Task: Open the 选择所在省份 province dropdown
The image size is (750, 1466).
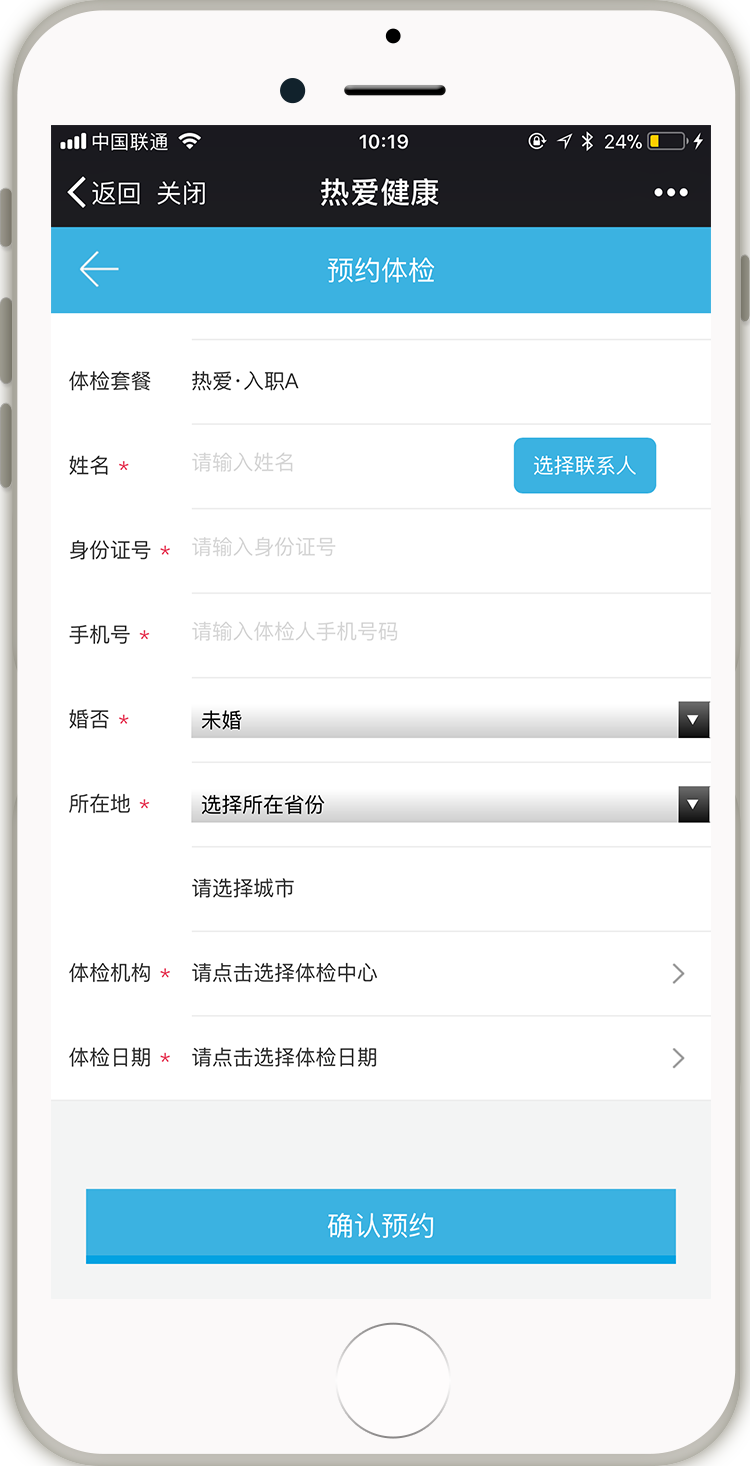Action: click(449, 805)
